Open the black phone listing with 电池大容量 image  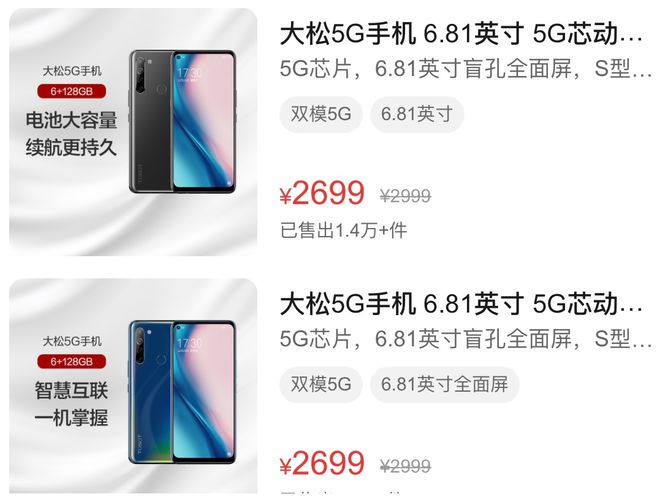click(x=133, y=131)
